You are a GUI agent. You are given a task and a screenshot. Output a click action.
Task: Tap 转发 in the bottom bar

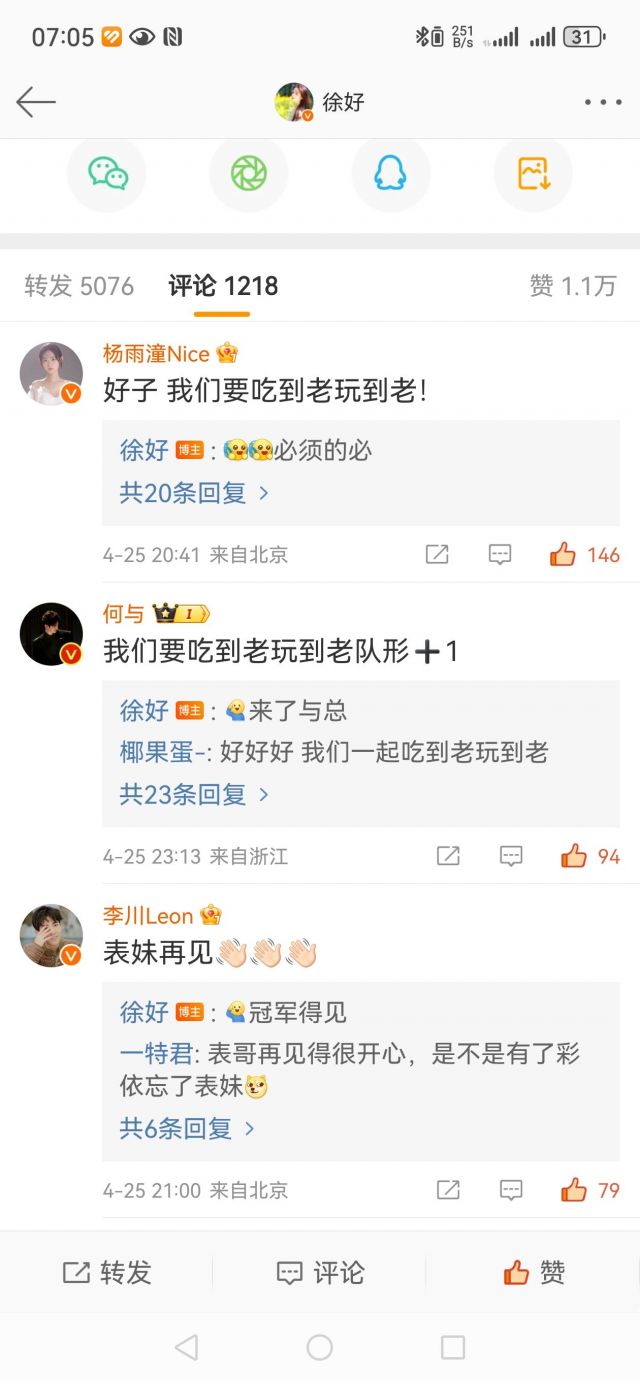coord(107,1272)
